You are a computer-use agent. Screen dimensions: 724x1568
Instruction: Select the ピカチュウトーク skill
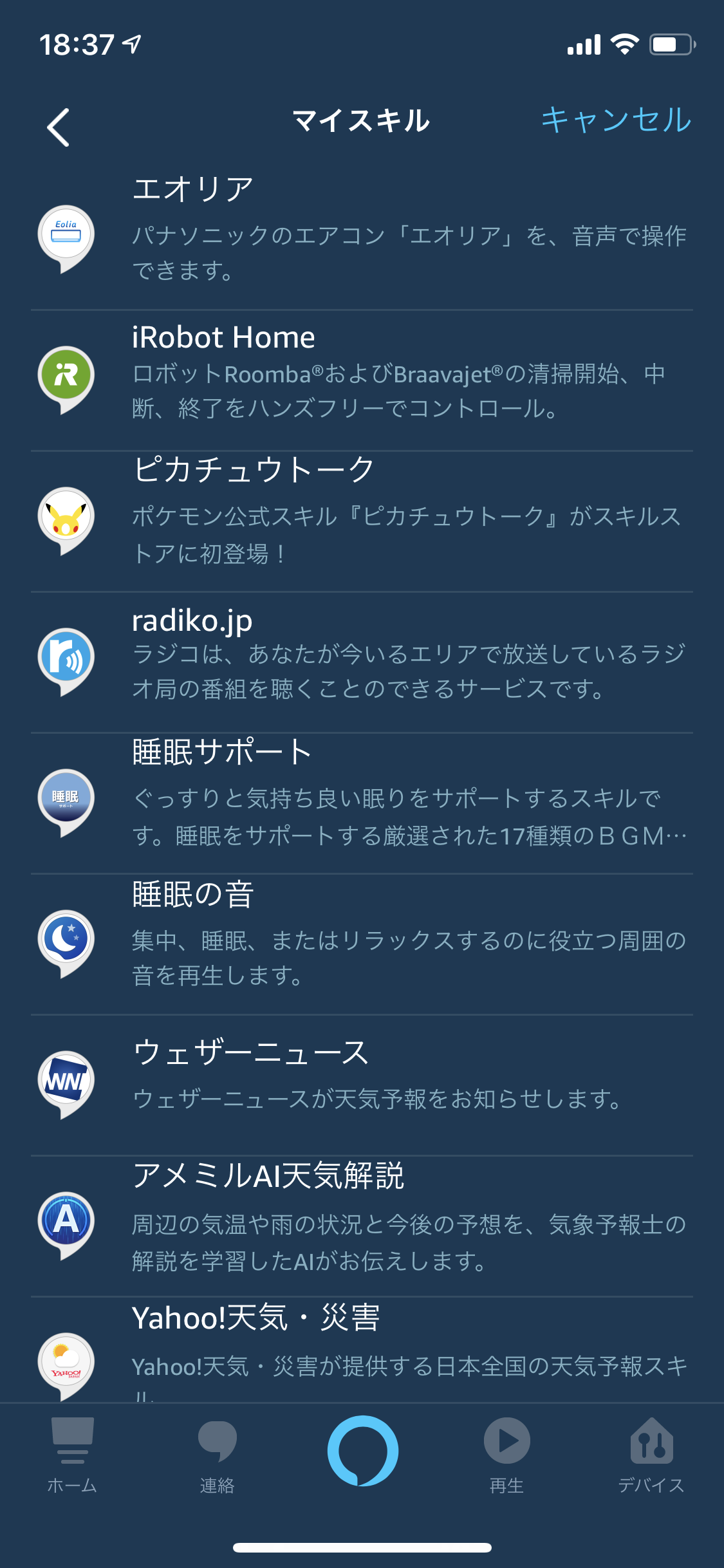click(362, 521)
